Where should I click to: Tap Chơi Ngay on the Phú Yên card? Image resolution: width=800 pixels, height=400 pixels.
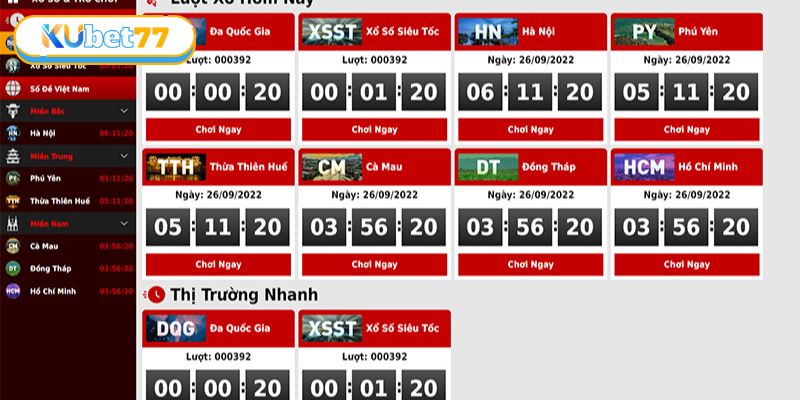click(686, 129)
